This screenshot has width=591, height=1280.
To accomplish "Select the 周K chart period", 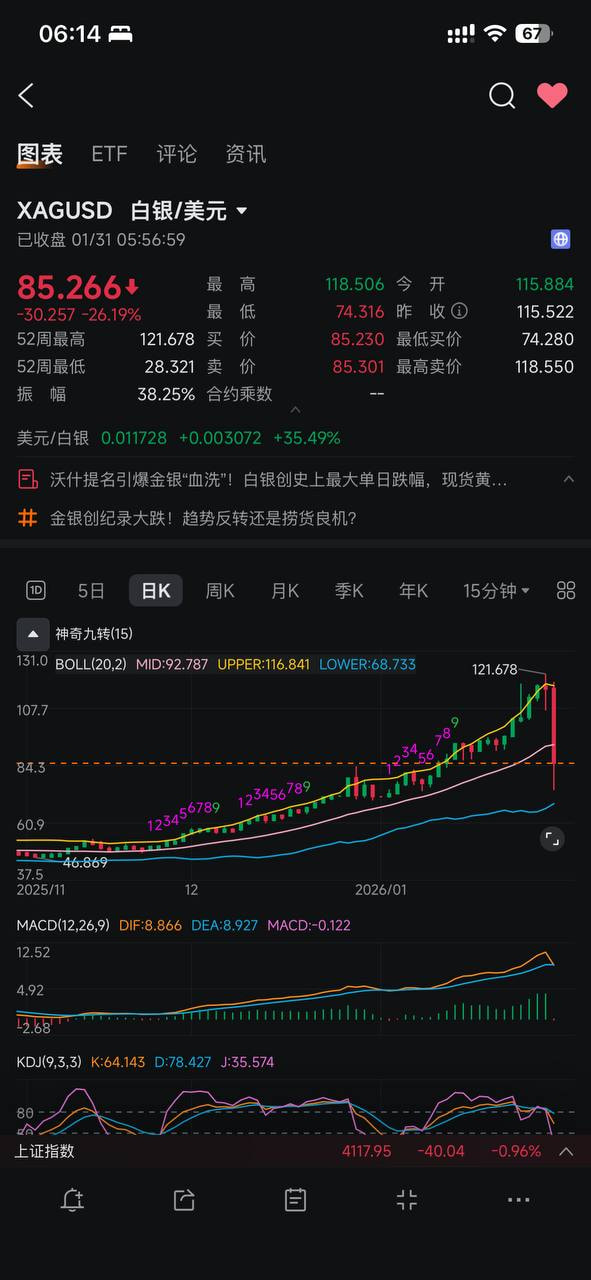I will coord(220,590).
